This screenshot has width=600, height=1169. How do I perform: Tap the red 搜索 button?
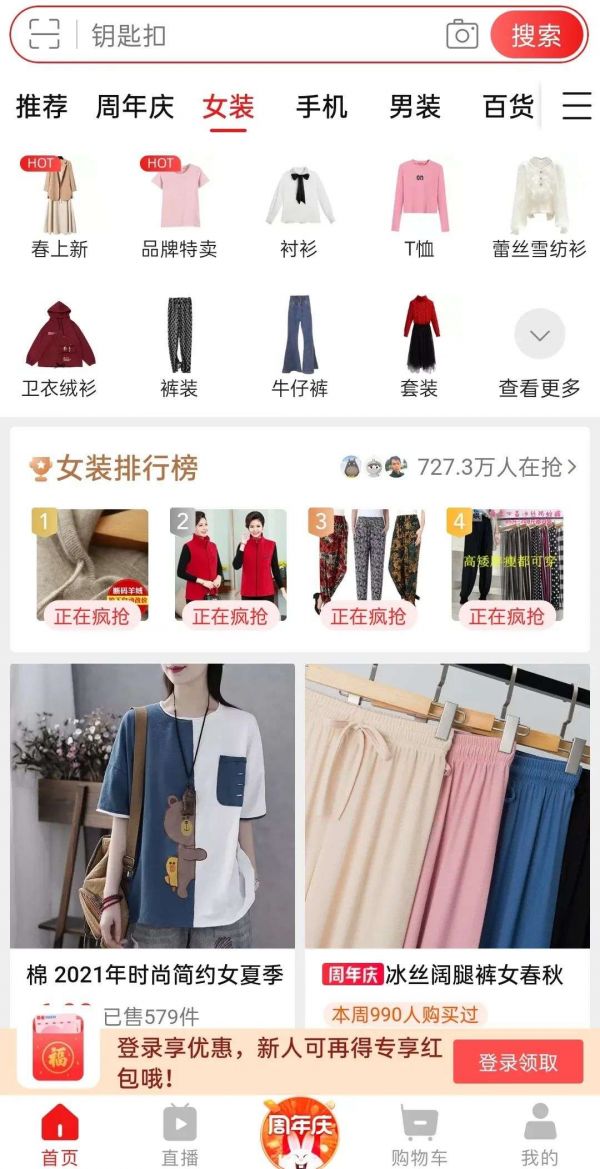[x=536, y=35]
